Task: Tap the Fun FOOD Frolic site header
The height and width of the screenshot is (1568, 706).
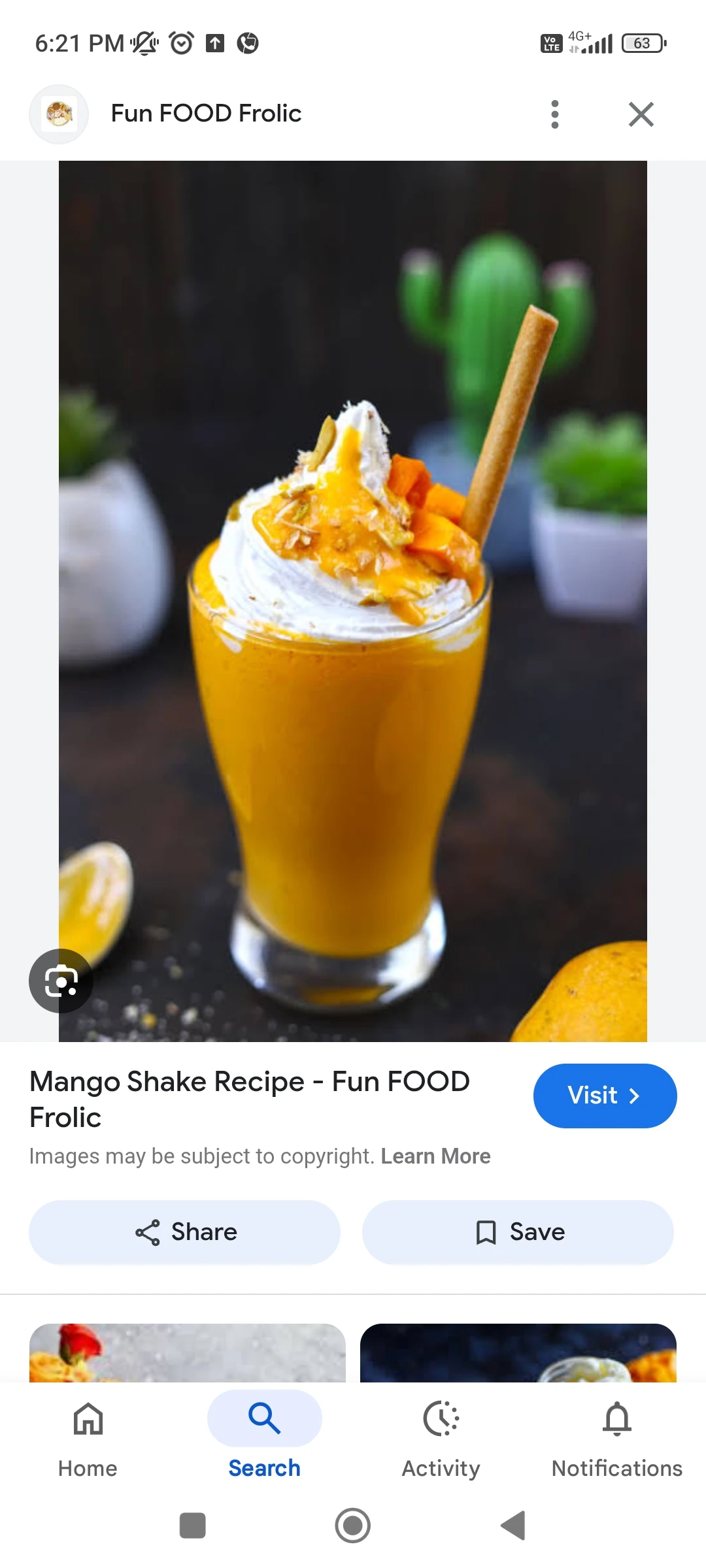Action: [x=205, y=114]
